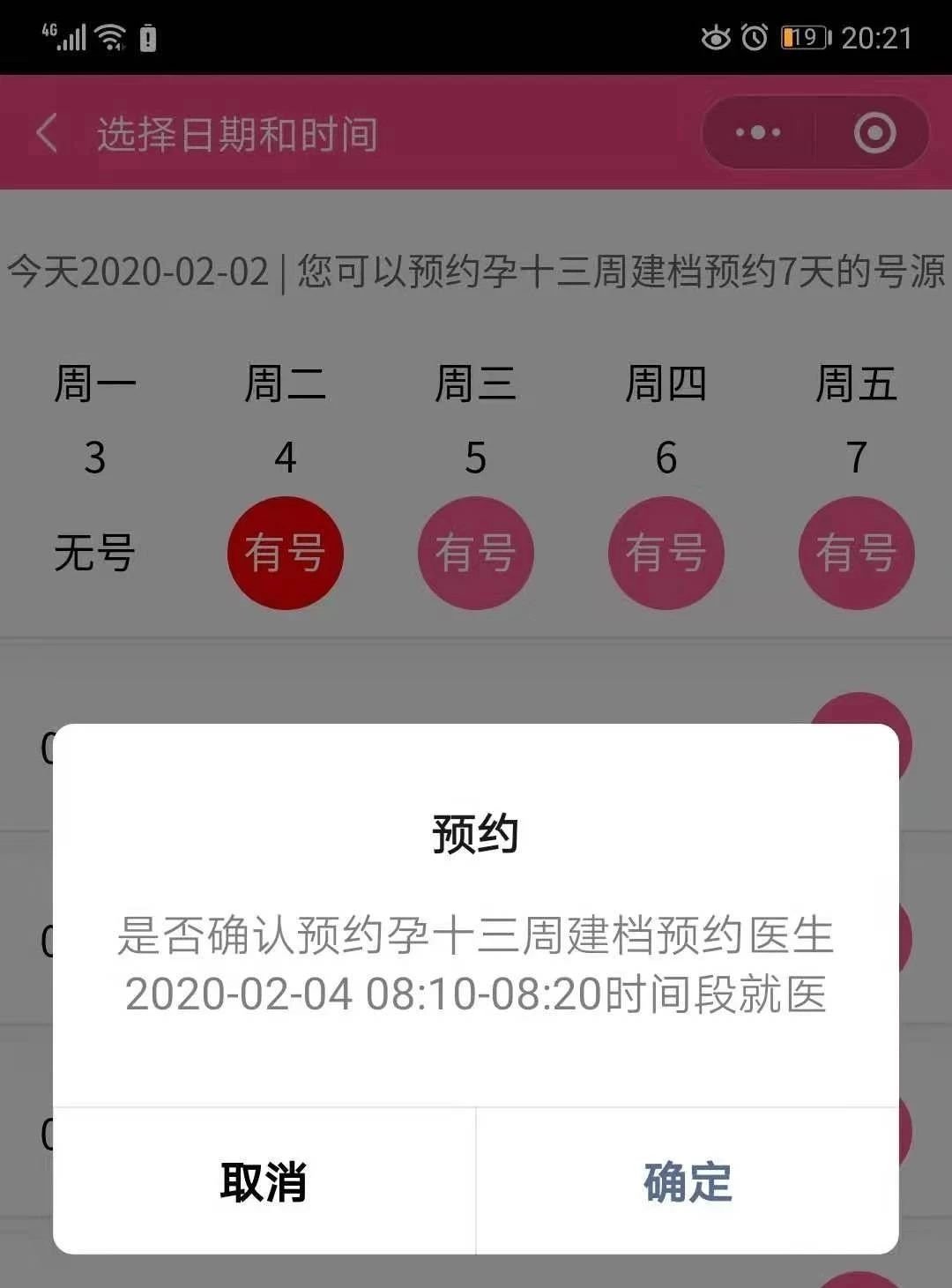Select Tuesday the 4th 有号 slot
952x1288 pixels.
285,553
